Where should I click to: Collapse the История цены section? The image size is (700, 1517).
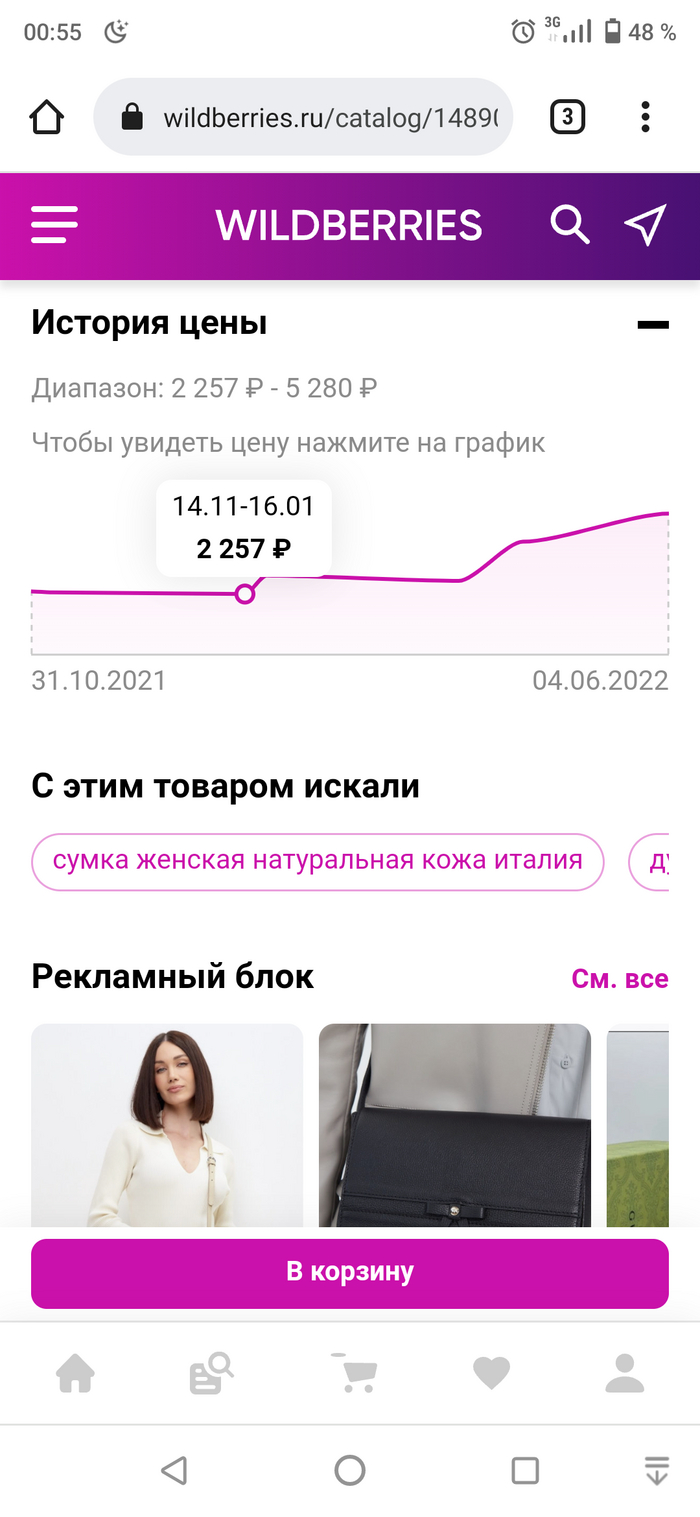tap(653, 324)
